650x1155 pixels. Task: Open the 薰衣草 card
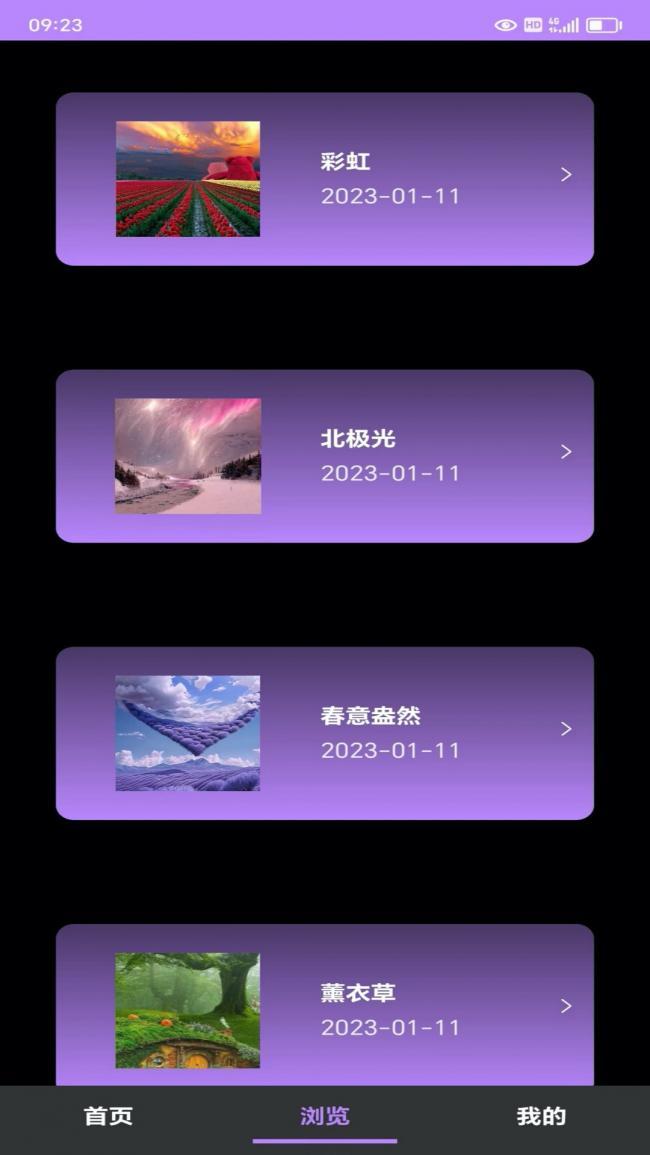tap(325, 1005)
